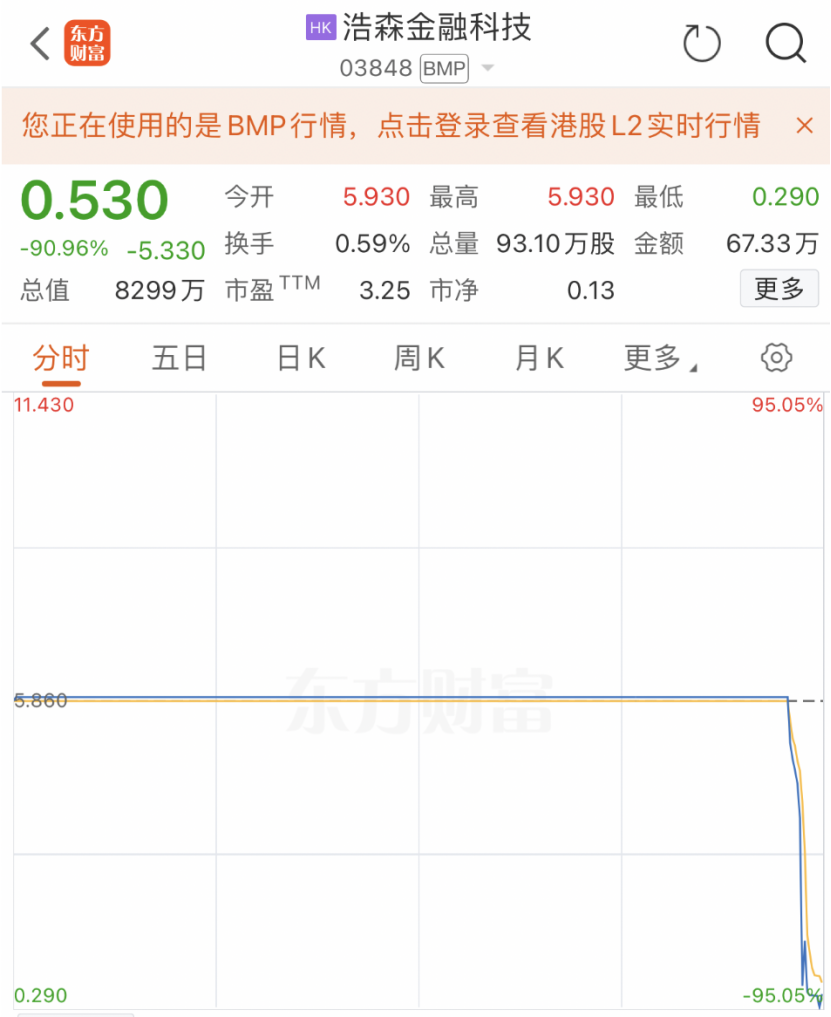View the 日K chart
Image resolution: width=831 pixels, height=1017 pixels.
(301, 358)
